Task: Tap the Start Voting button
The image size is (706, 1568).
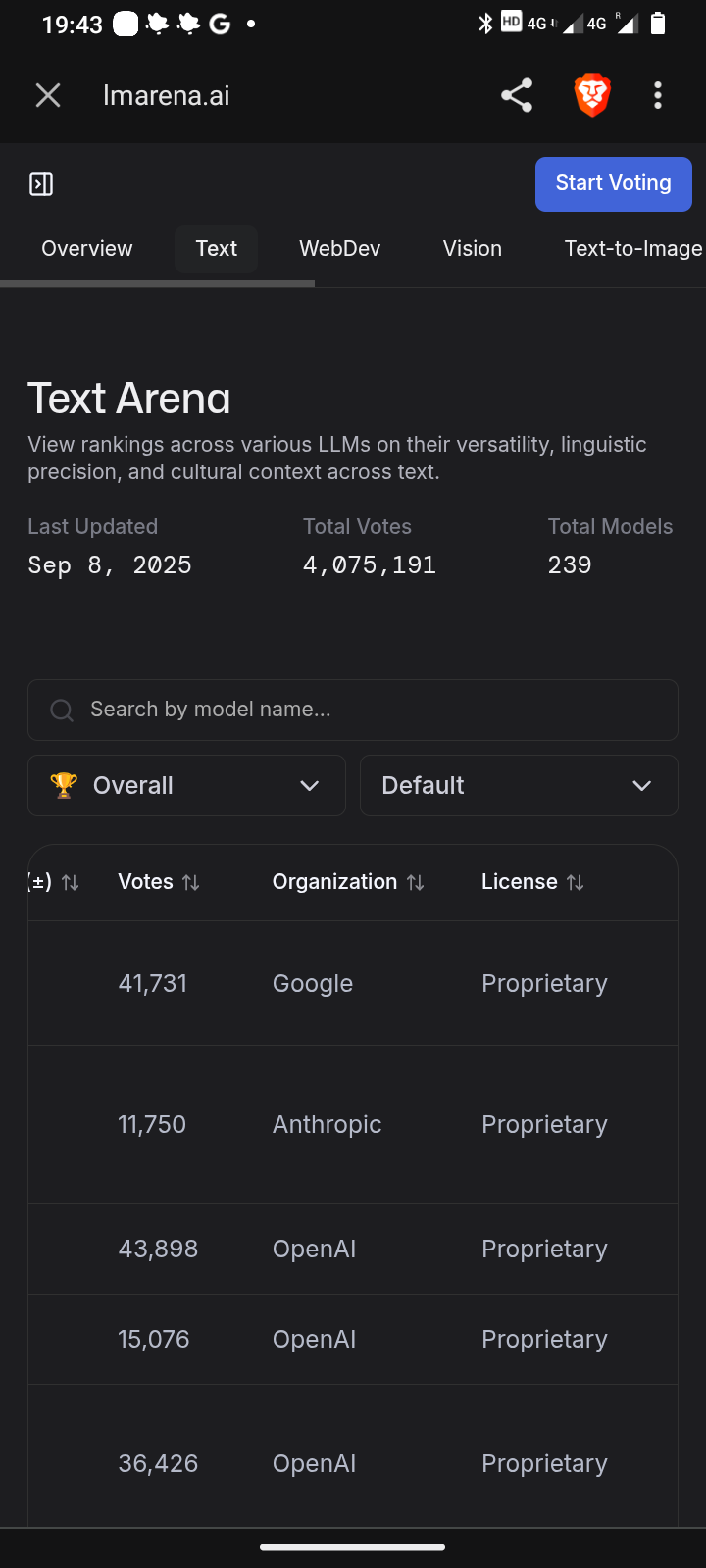Action: tap(614, 184)
